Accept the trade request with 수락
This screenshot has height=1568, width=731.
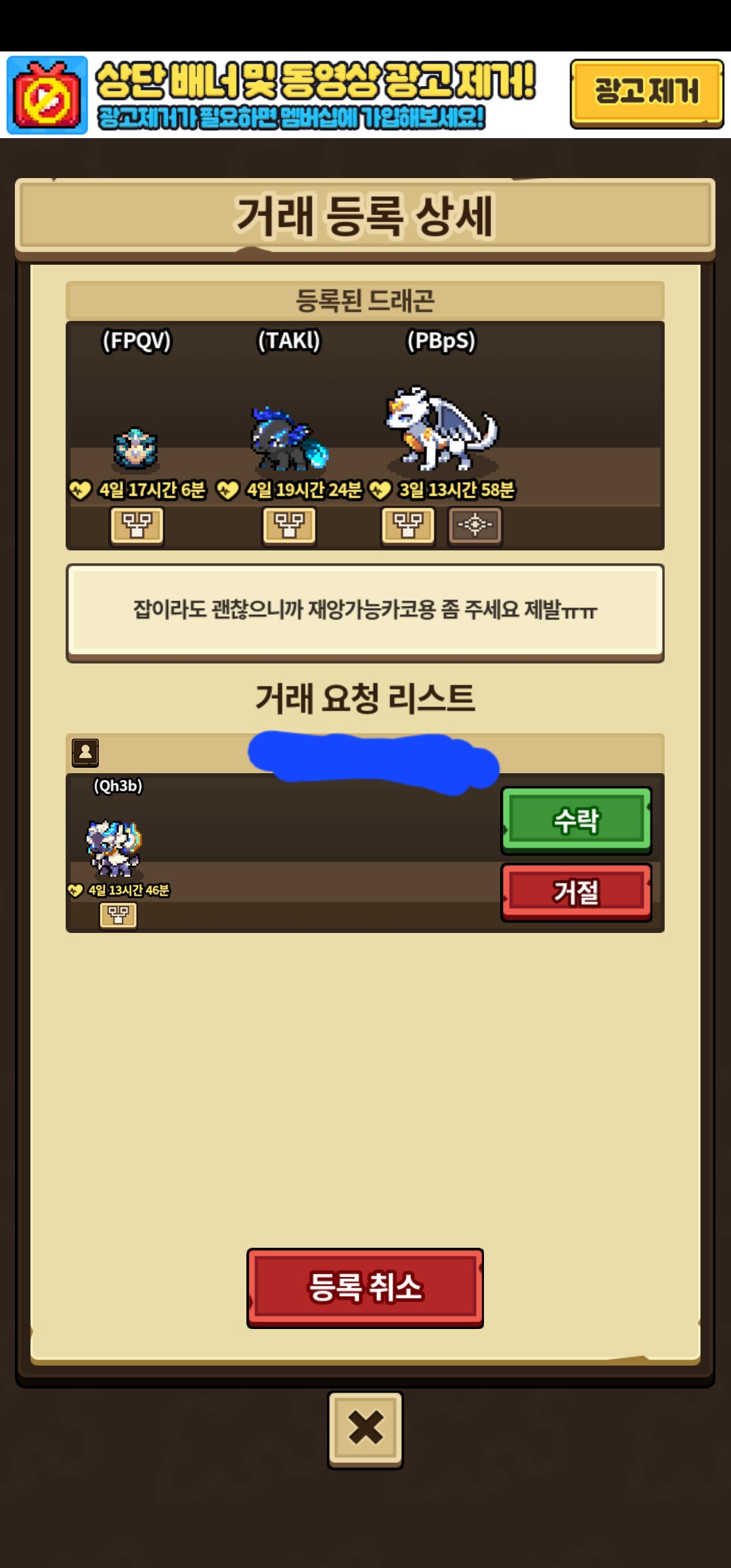pos(576,820)
